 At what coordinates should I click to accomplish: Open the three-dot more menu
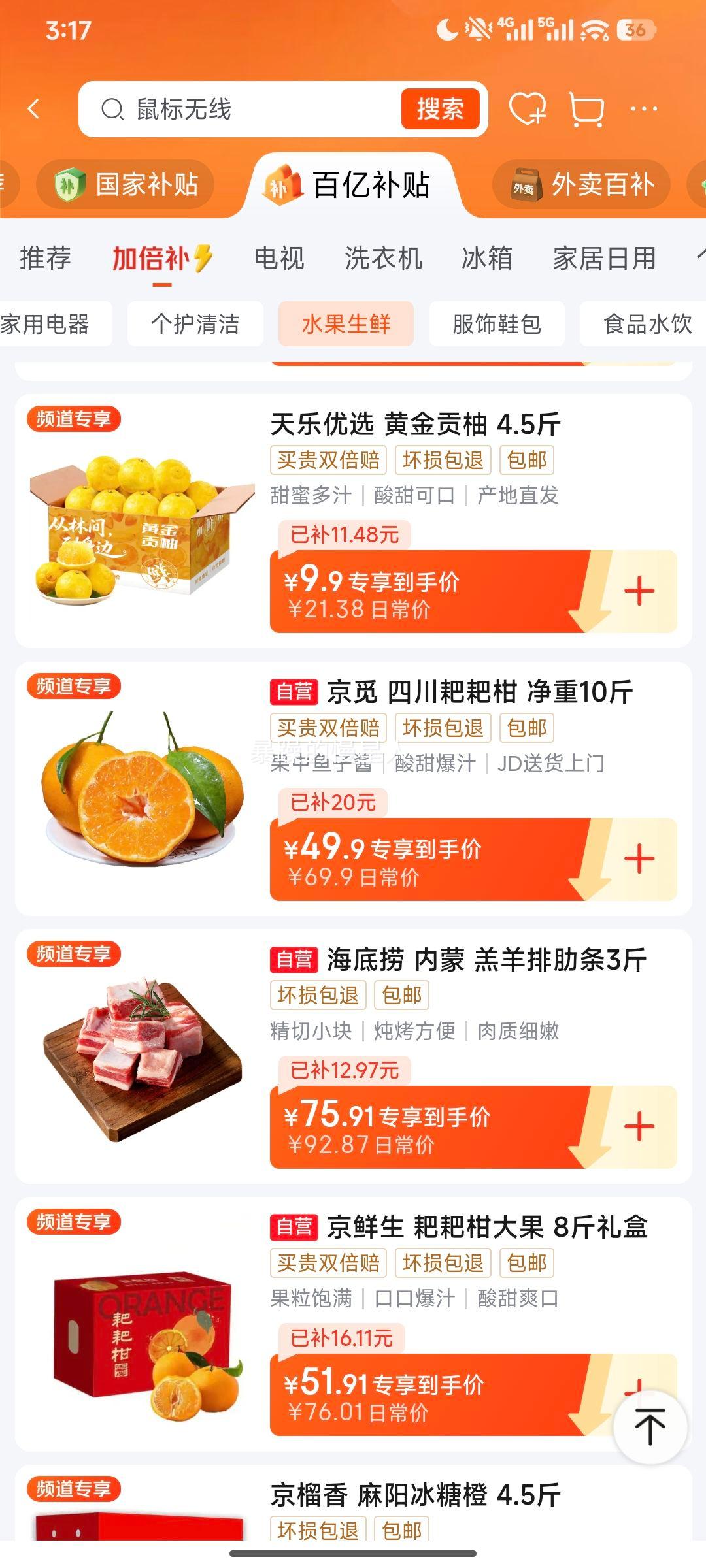644,108
